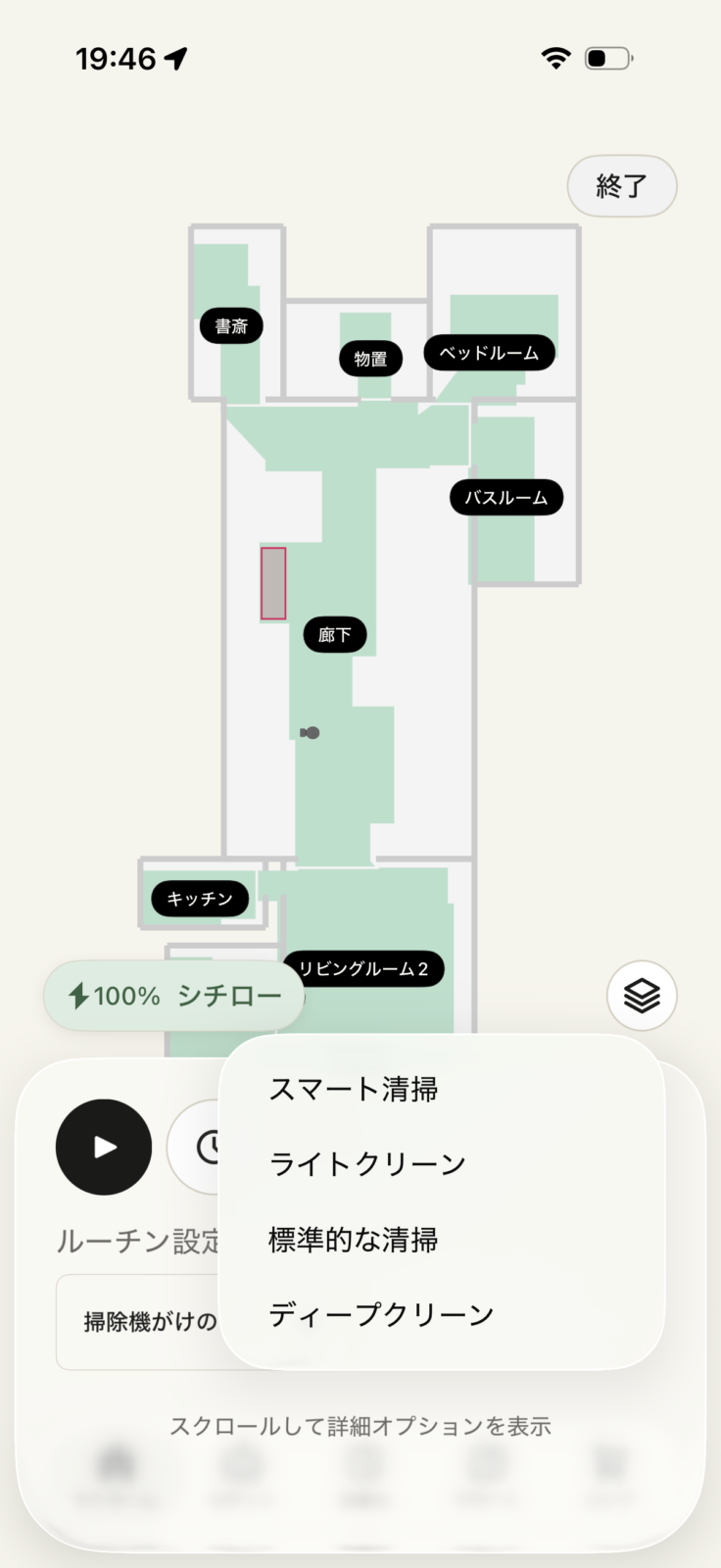The height and width of the screenshot is (1568, 721).
Task: Select the バスルーム room label
Action: click(506, 498)
